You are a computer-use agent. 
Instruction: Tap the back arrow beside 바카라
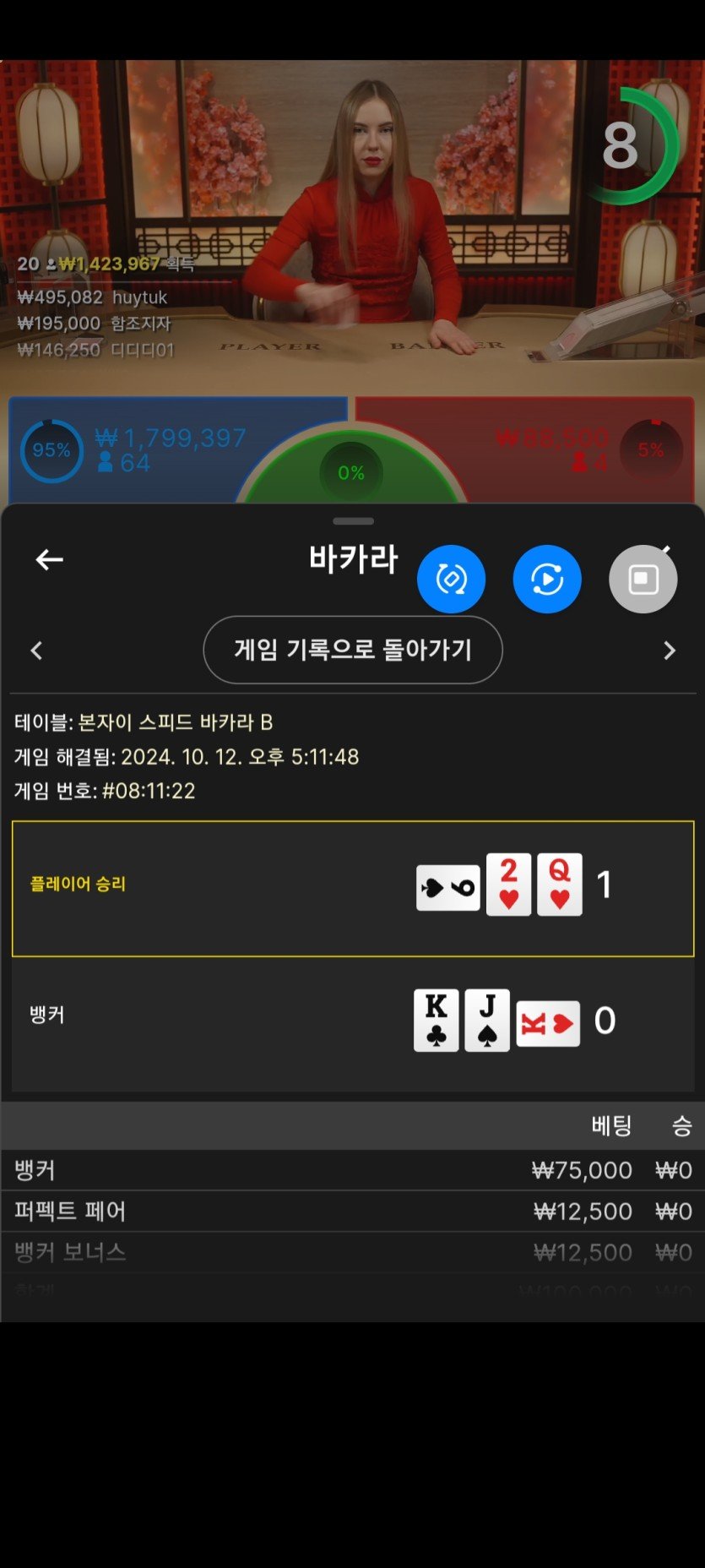[50, 559]
